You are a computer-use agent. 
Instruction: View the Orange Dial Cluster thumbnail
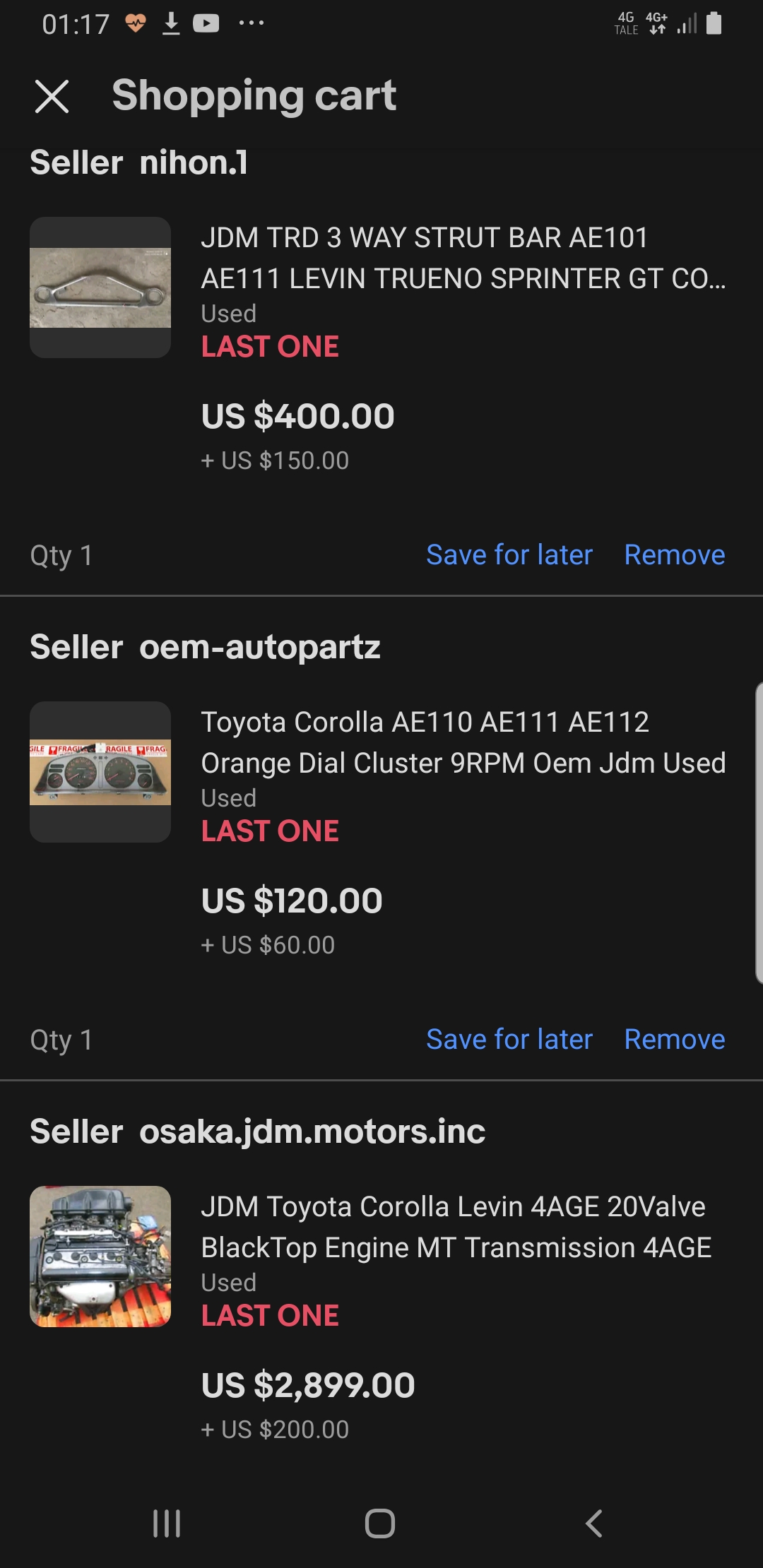[100, 773]
